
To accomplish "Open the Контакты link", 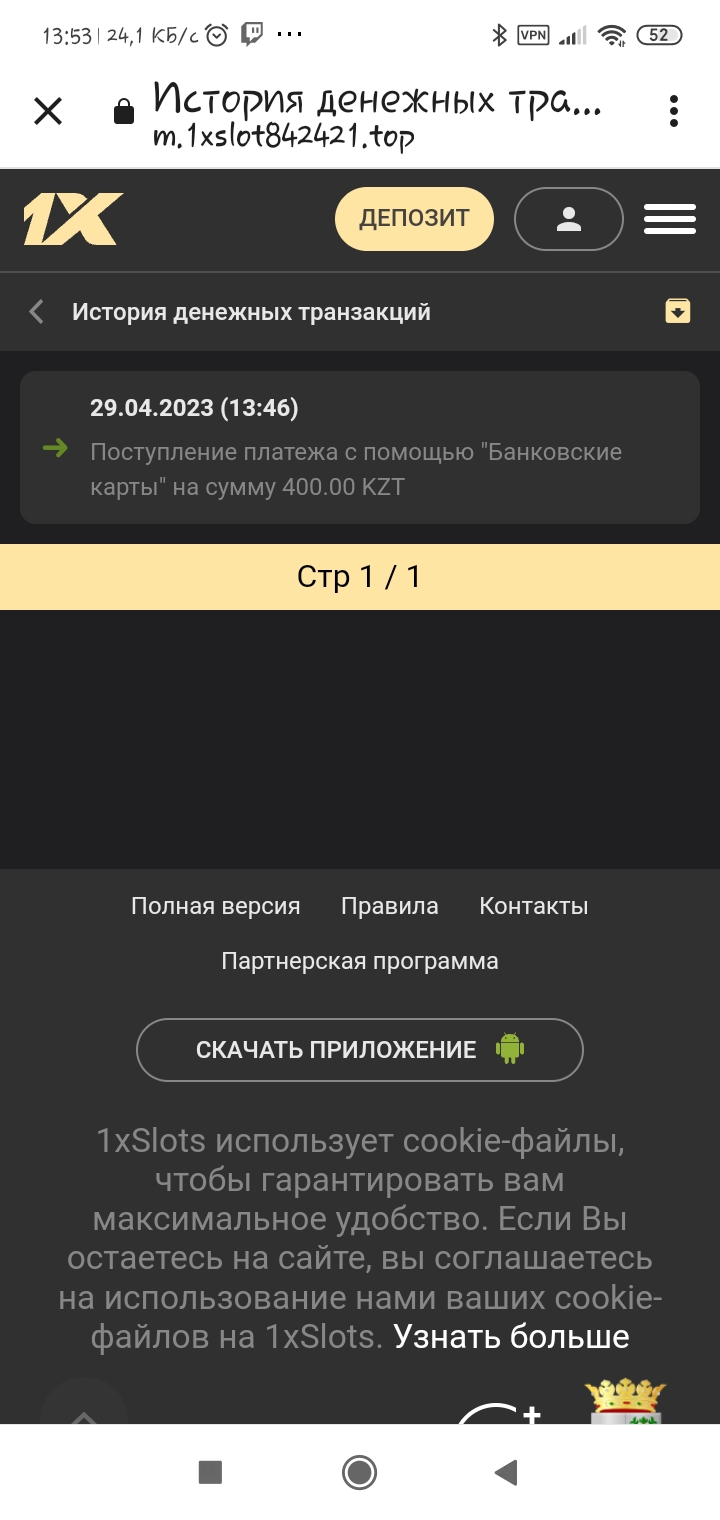I will pyautogui.click(x=533, y=906).
